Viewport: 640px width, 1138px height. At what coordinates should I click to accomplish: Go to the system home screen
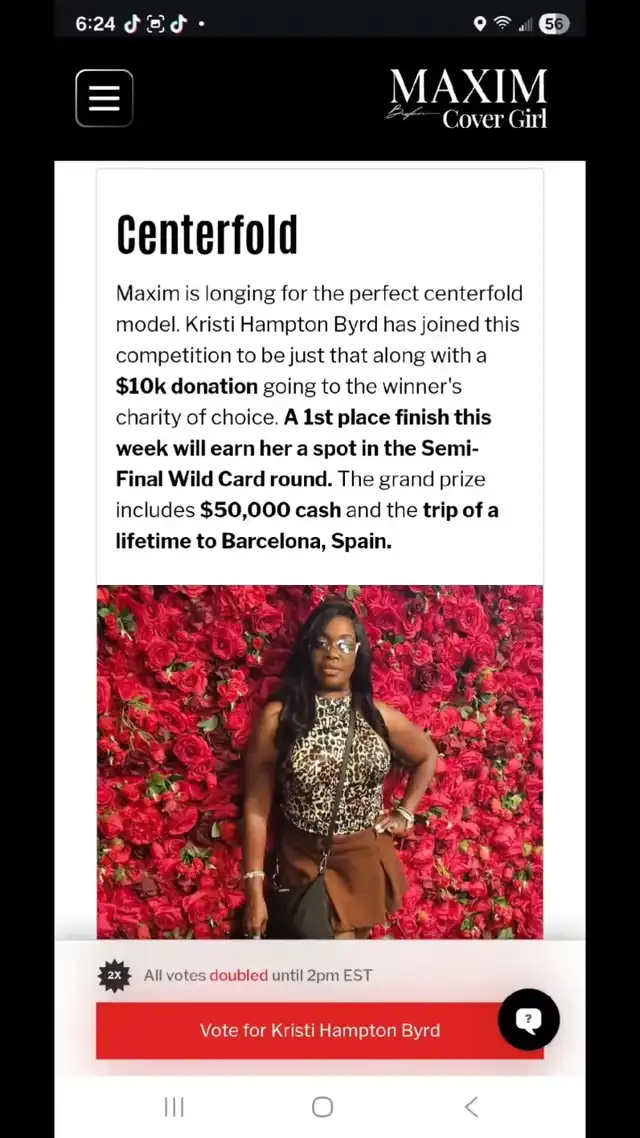point(322,1107)
